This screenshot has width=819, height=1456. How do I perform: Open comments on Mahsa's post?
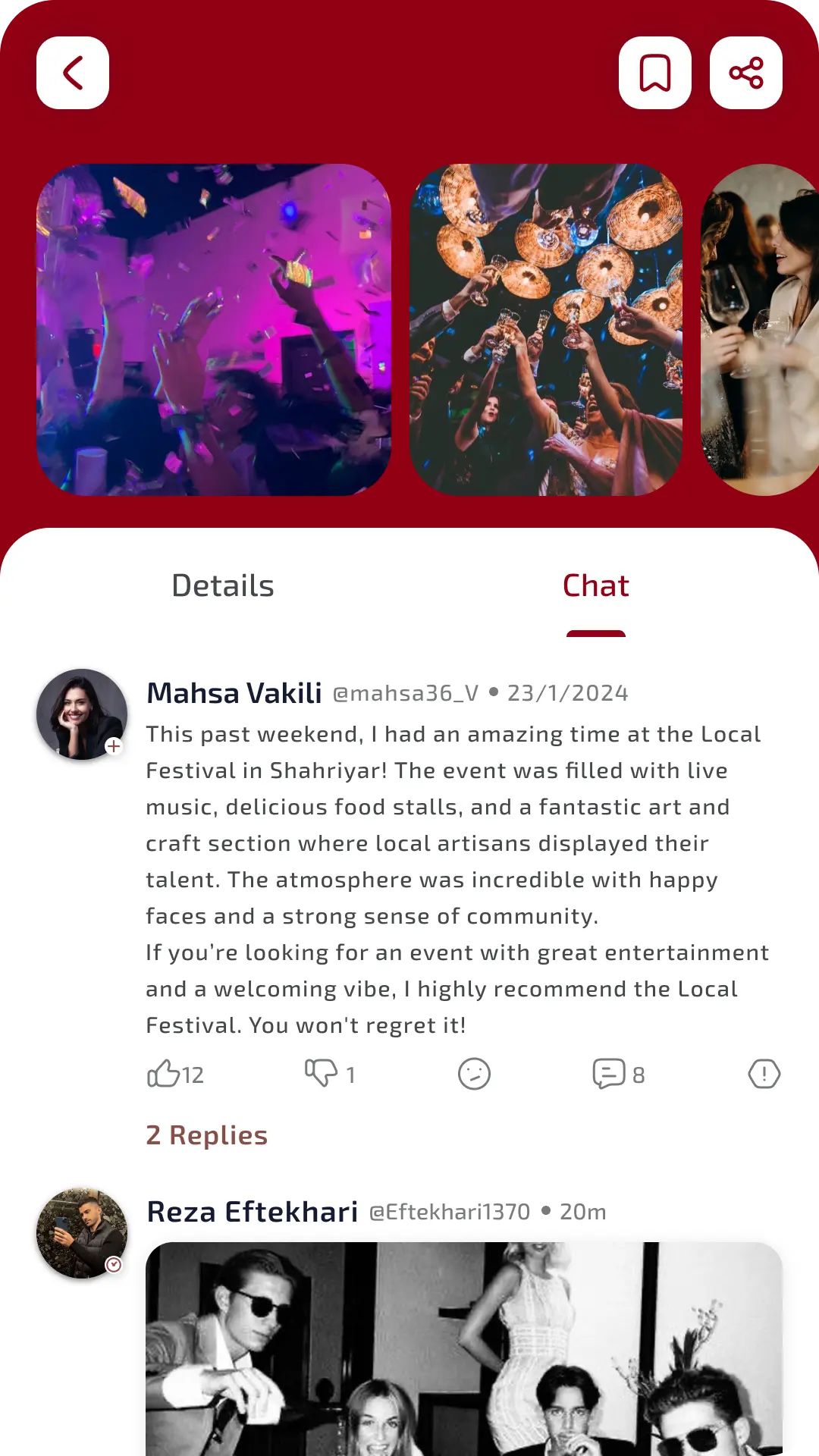(609, 1074)
